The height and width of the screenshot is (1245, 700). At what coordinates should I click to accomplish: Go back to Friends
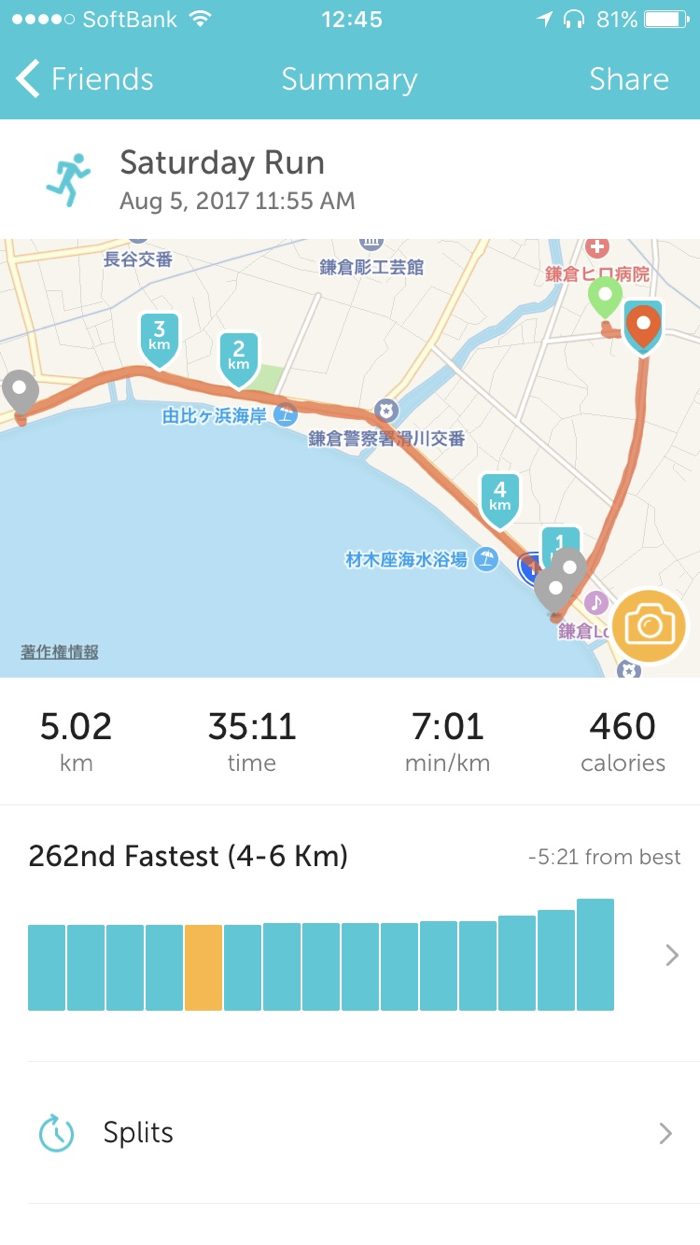[84, 79]
